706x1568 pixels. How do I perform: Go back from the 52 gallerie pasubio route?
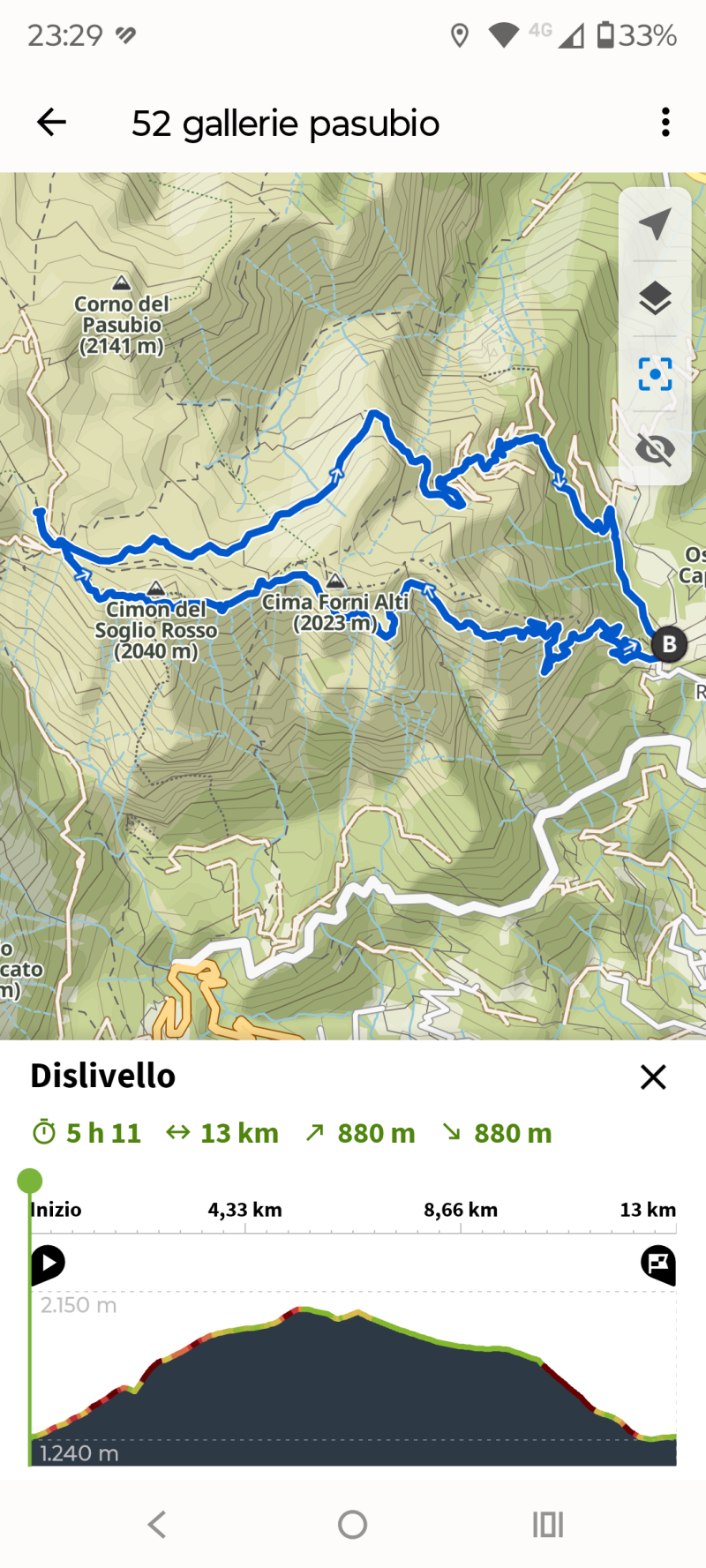click(x=51, y=123)
